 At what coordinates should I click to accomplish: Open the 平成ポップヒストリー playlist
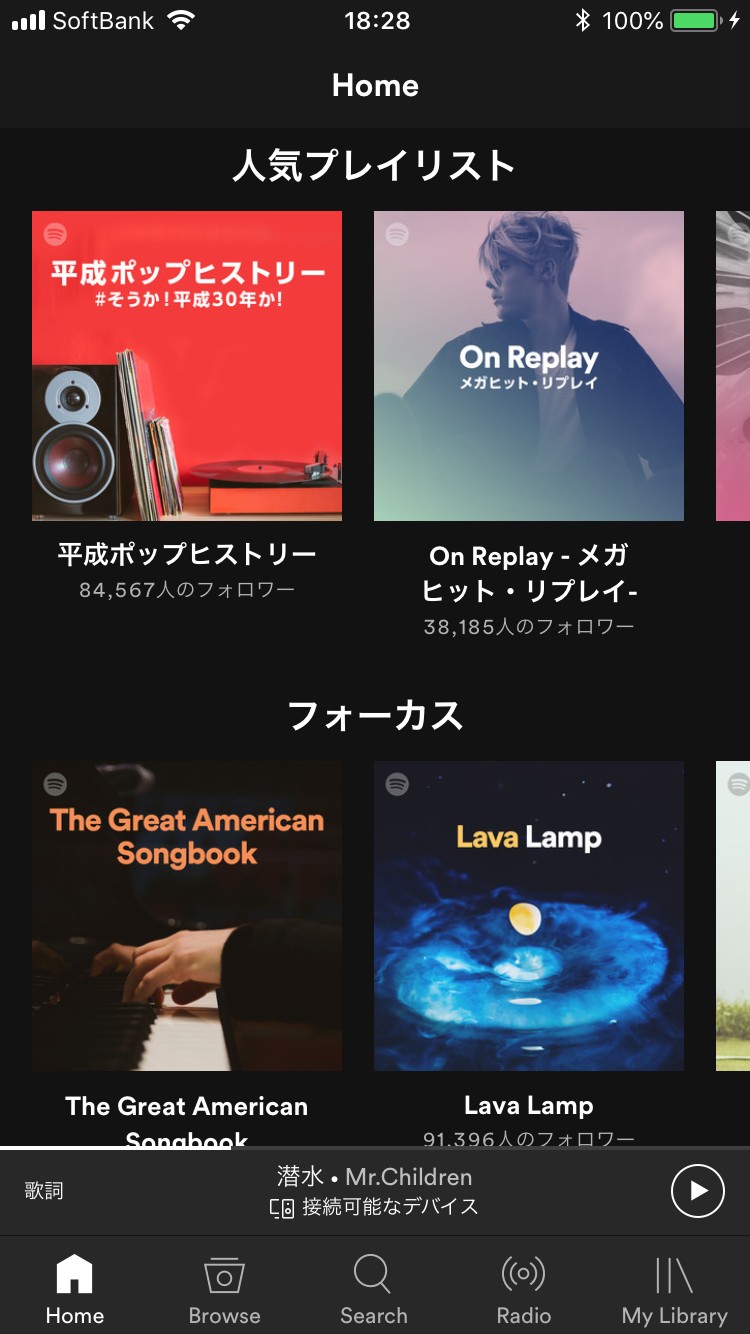(187, 366)
